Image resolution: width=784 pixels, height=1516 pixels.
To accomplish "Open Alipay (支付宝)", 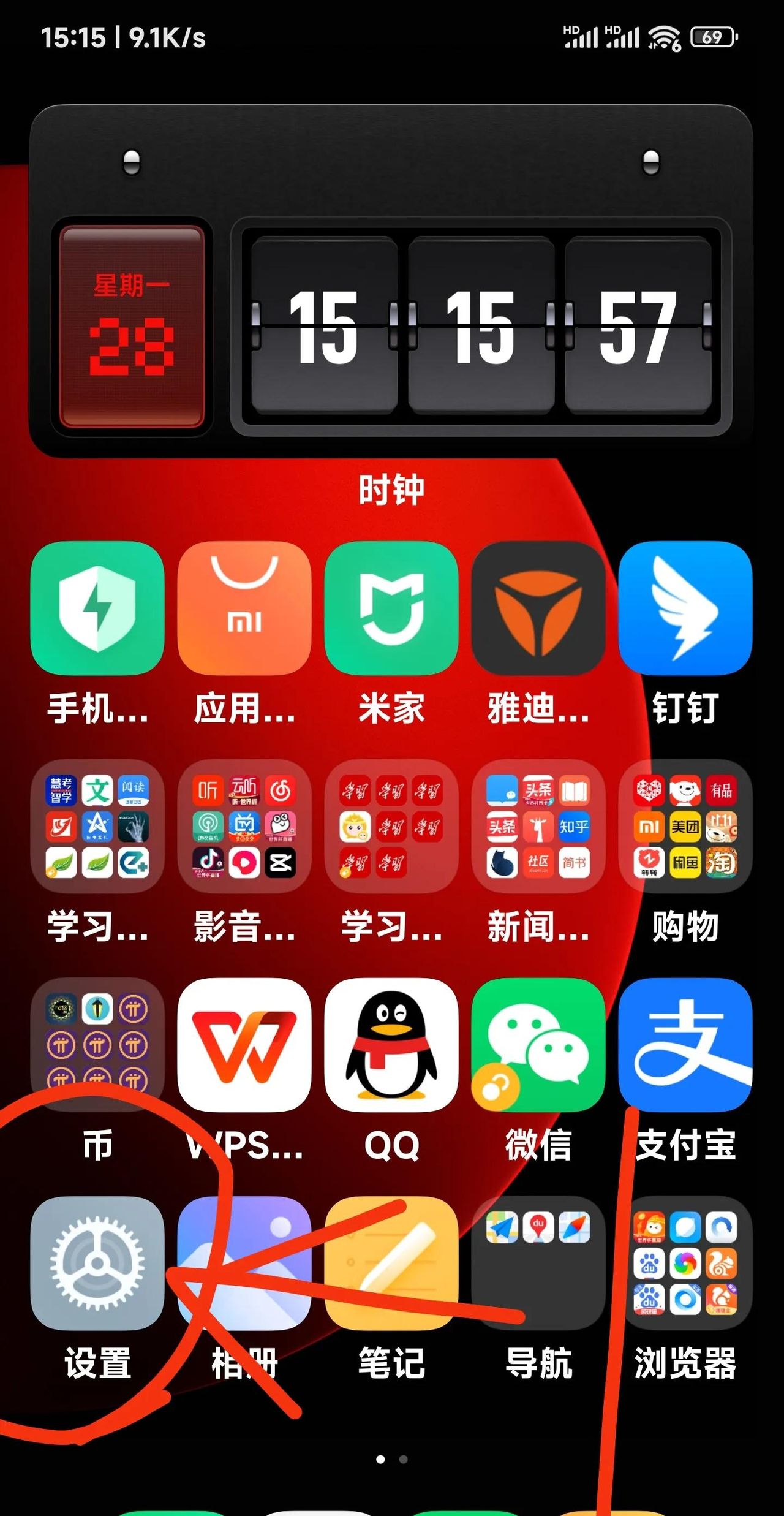I will (686, 1051).
